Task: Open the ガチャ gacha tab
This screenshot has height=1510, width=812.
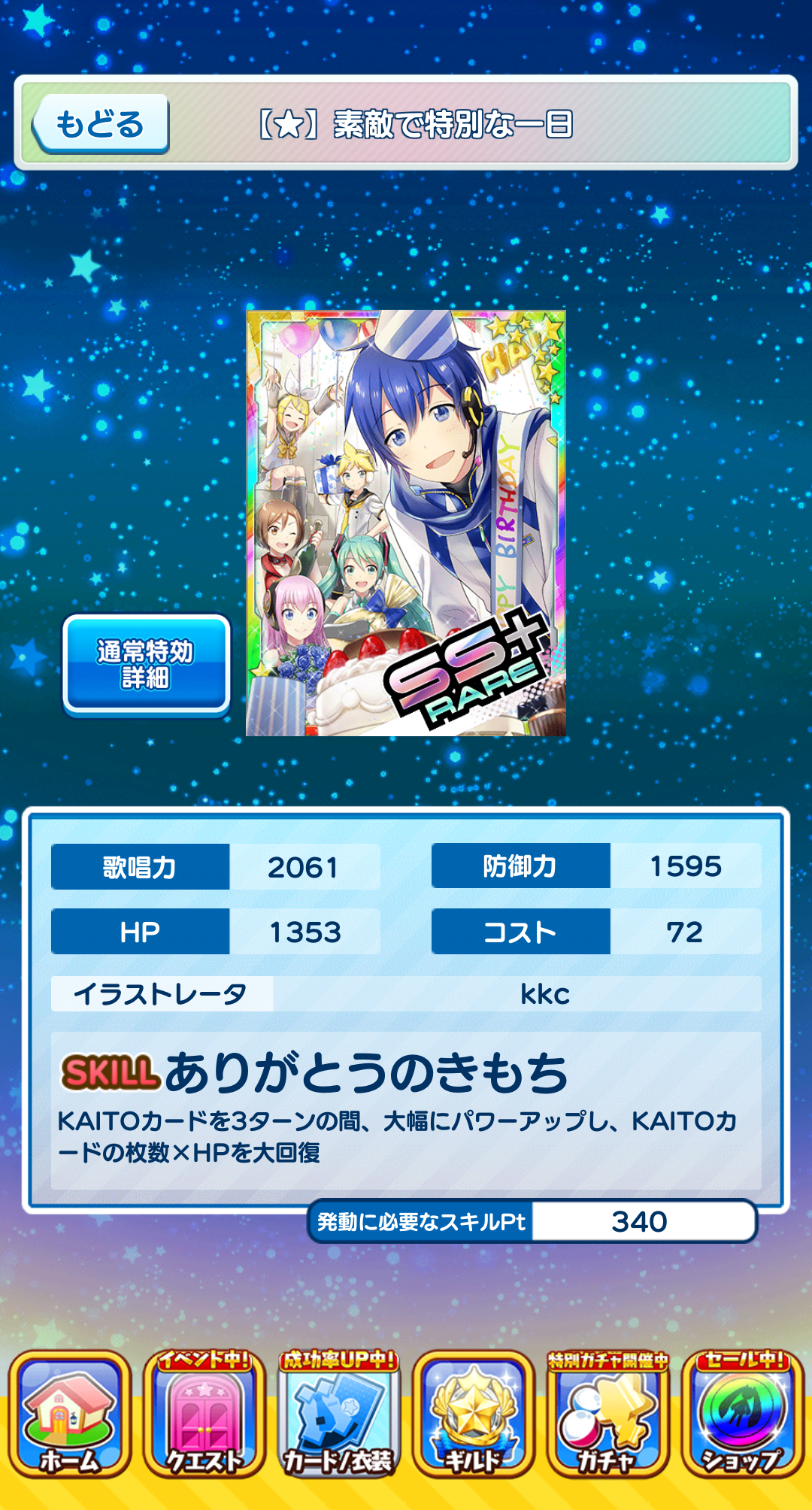Action: click(x=607, y=1414)
